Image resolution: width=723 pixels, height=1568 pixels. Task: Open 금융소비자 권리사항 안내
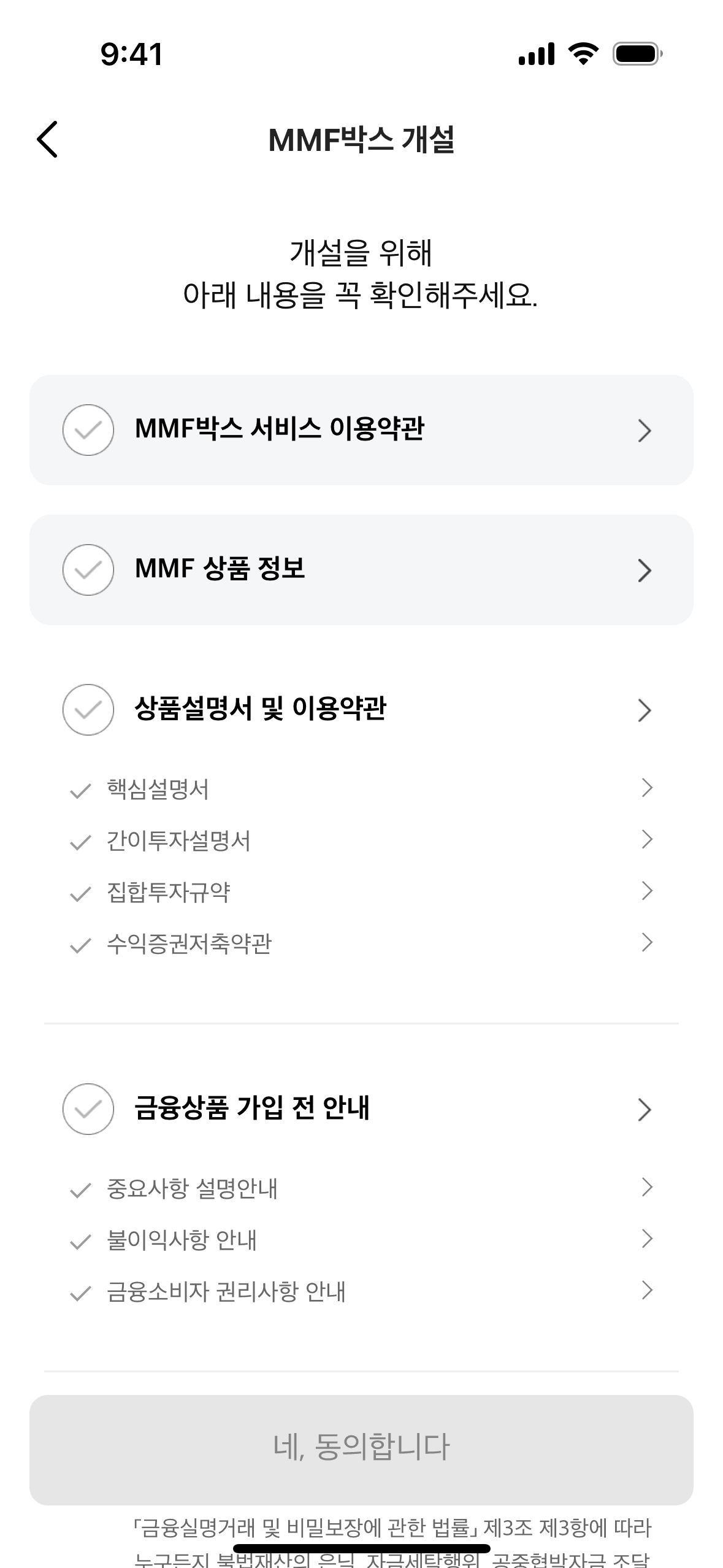(x=226, y=1292)
